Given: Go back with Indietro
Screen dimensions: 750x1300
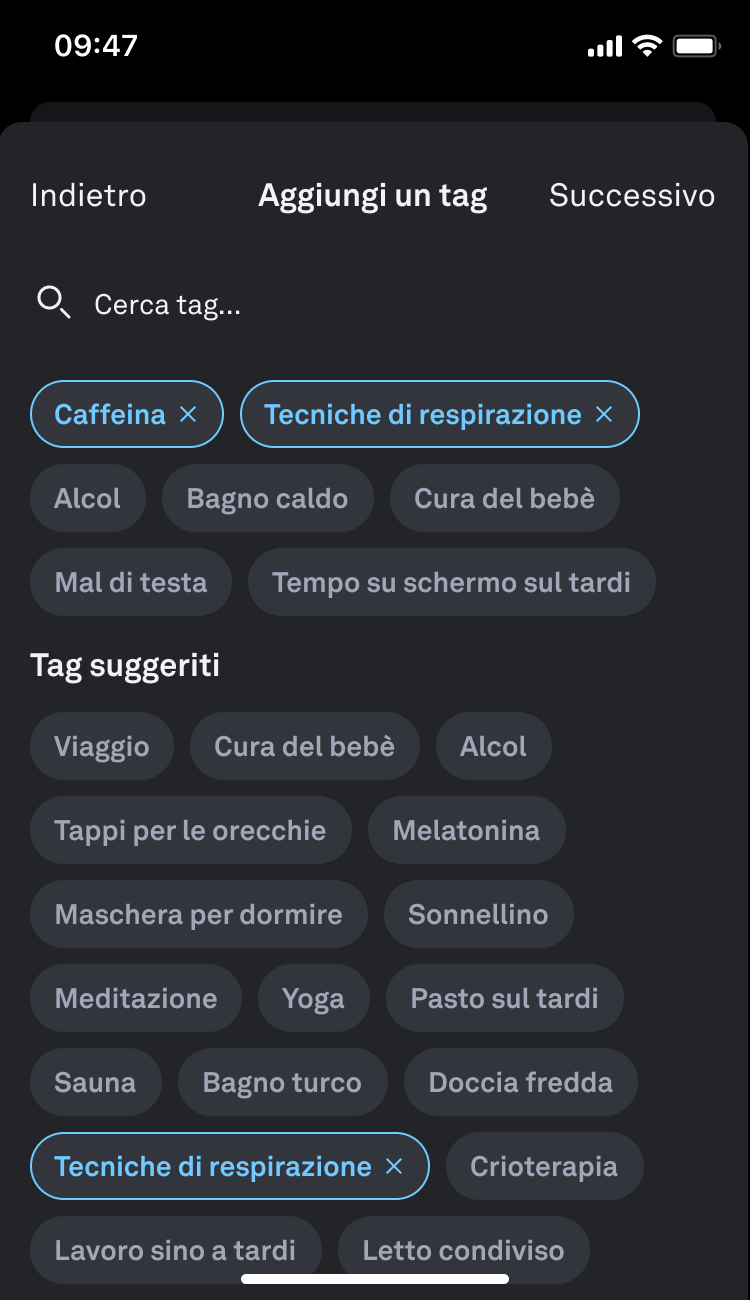Looking at the screenshot, I should tap(88, 195).
